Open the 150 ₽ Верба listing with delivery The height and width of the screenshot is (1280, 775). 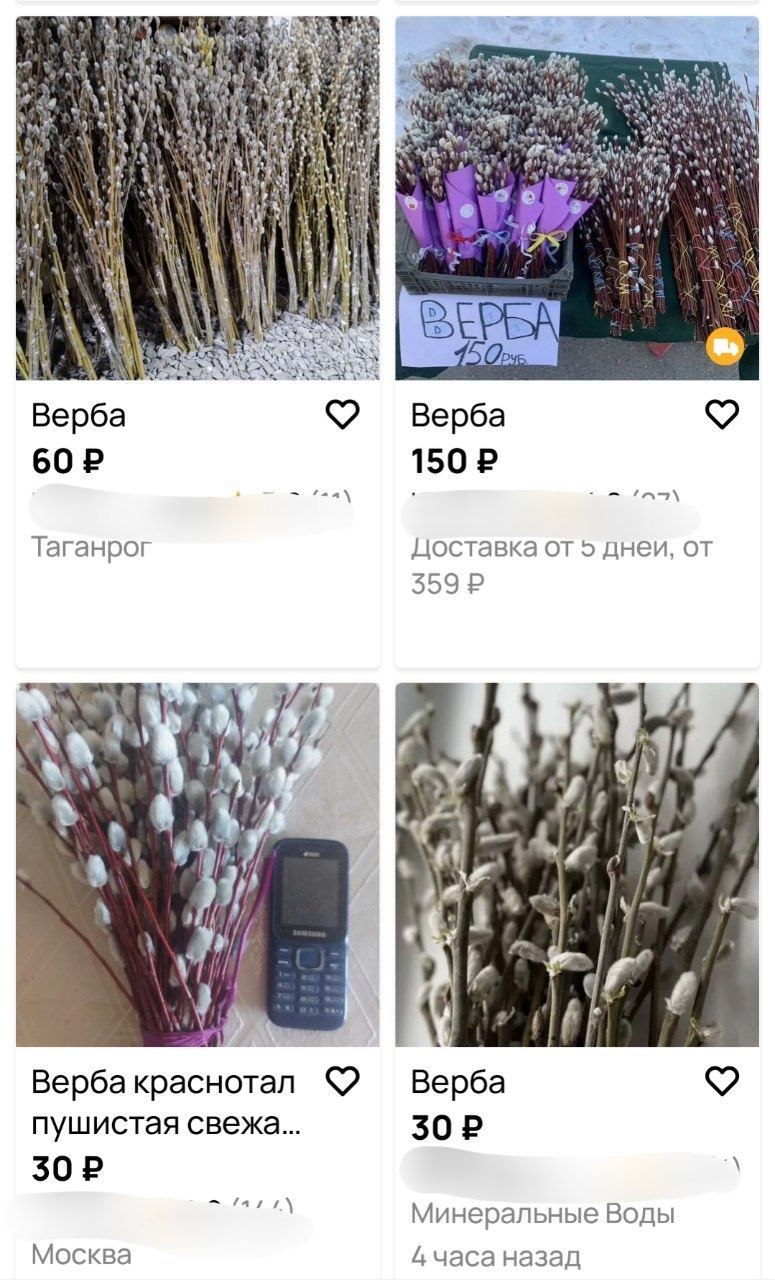pyautogui.click(x=577, y=198)
